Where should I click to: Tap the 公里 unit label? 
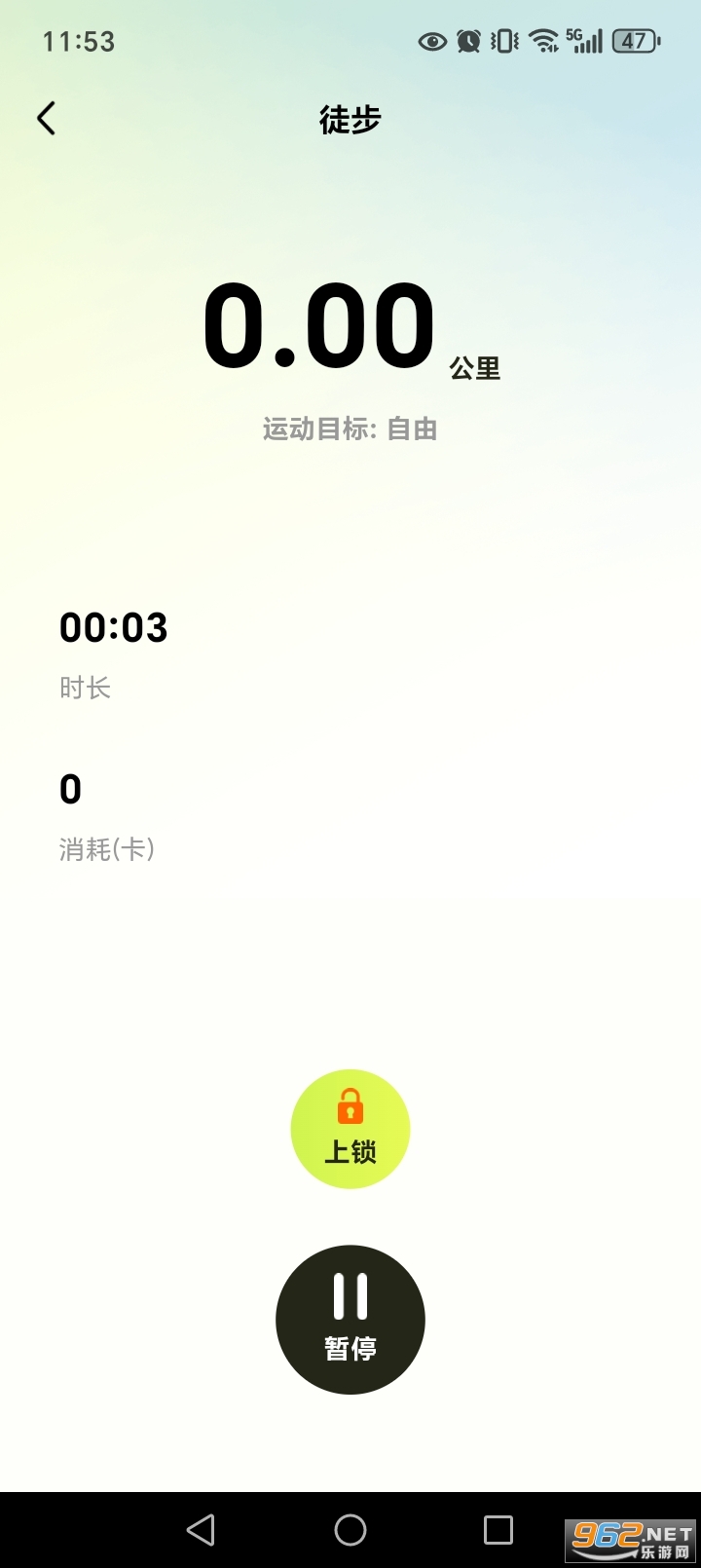coord(474,368)
